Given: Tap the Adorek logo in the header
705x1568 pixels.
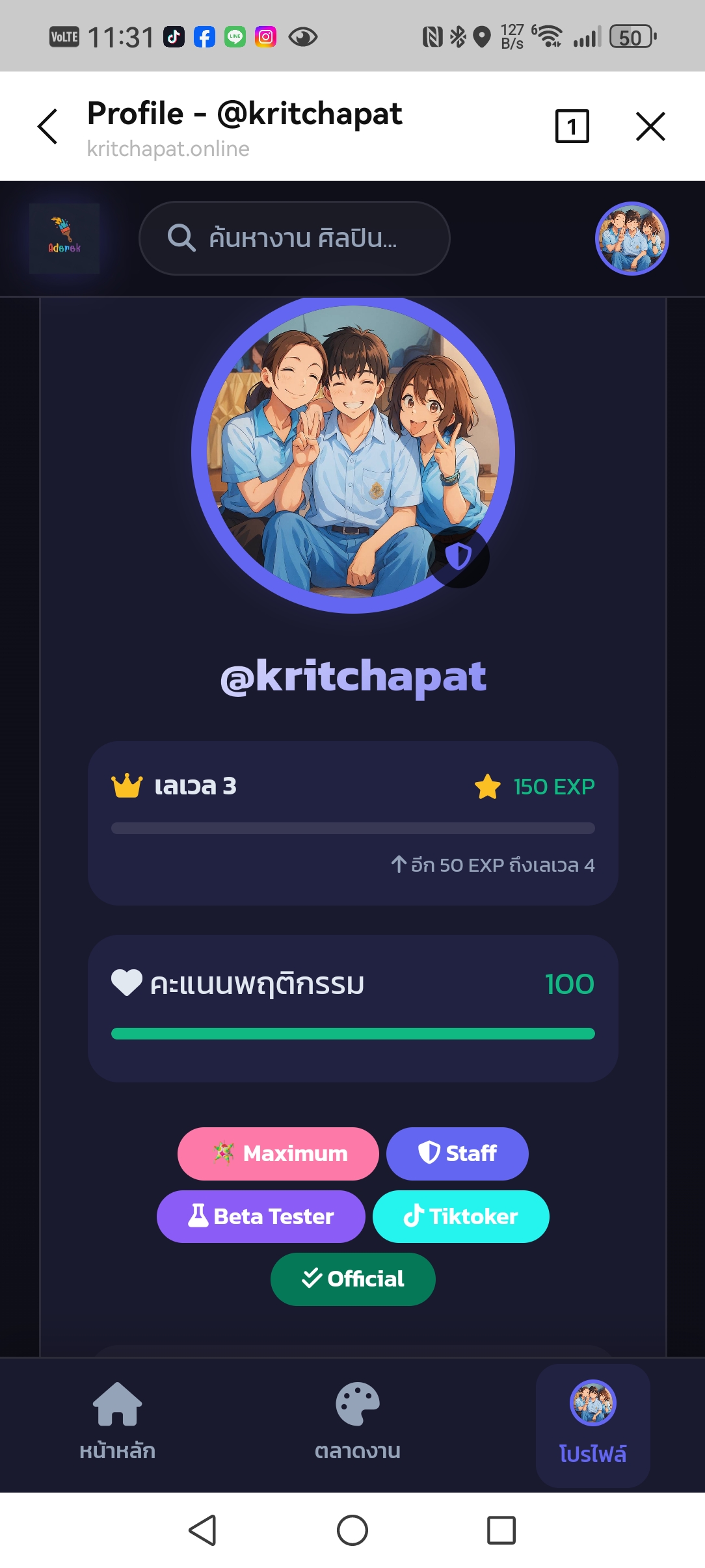Looking at the screenshot, I should point(64,238).
